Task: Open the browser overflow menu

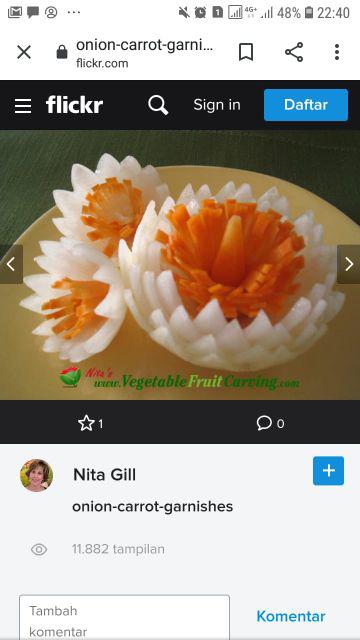Action: coord(337,52)
